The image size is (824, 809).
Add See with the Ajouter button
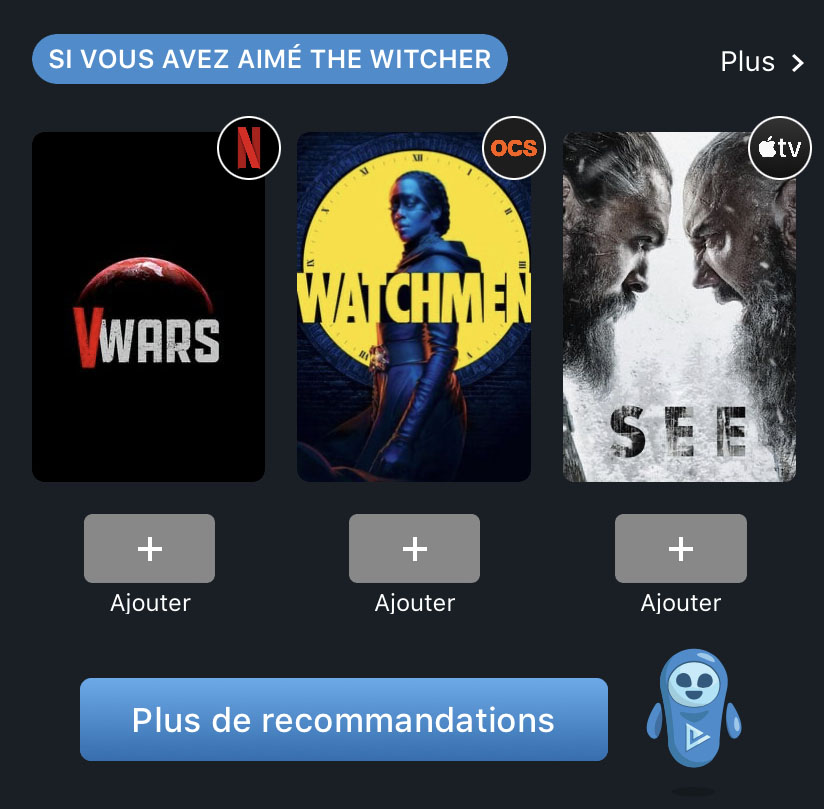680,548
